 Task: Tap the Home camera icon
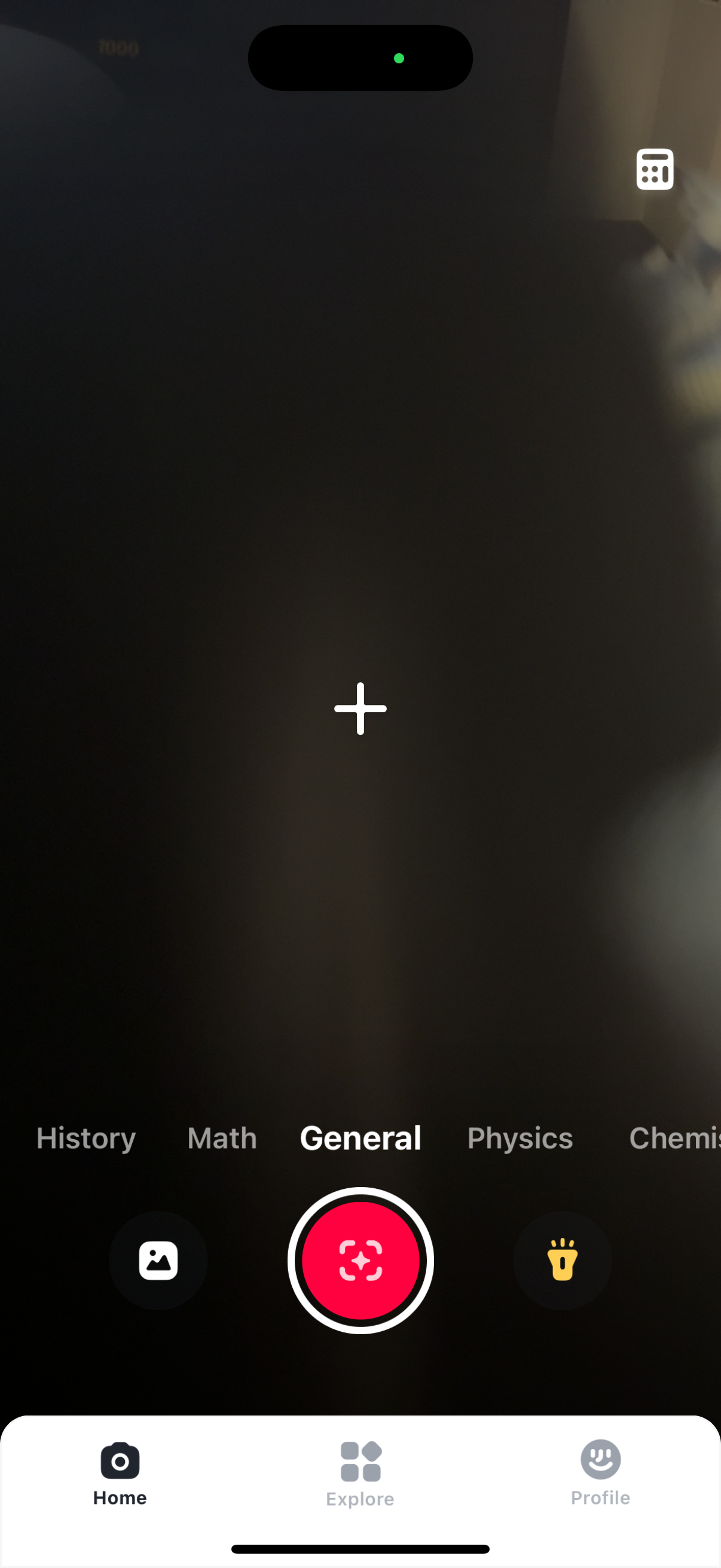pyautogui.click(x=119, y=1460)
